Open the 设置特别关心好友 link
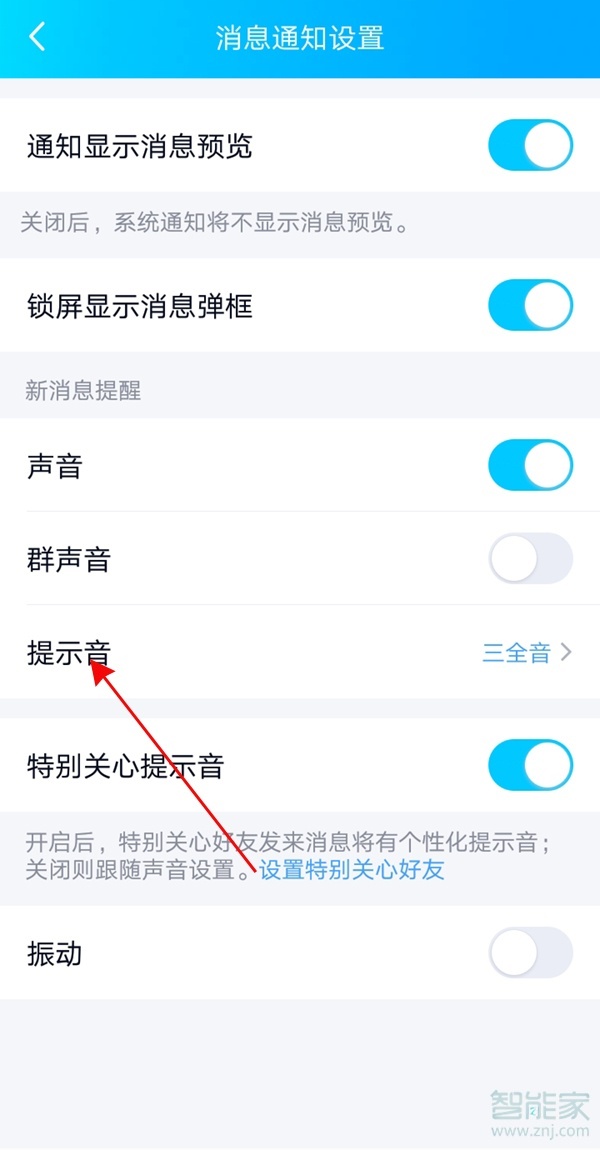600x1150 pixels. click(352, 870)
